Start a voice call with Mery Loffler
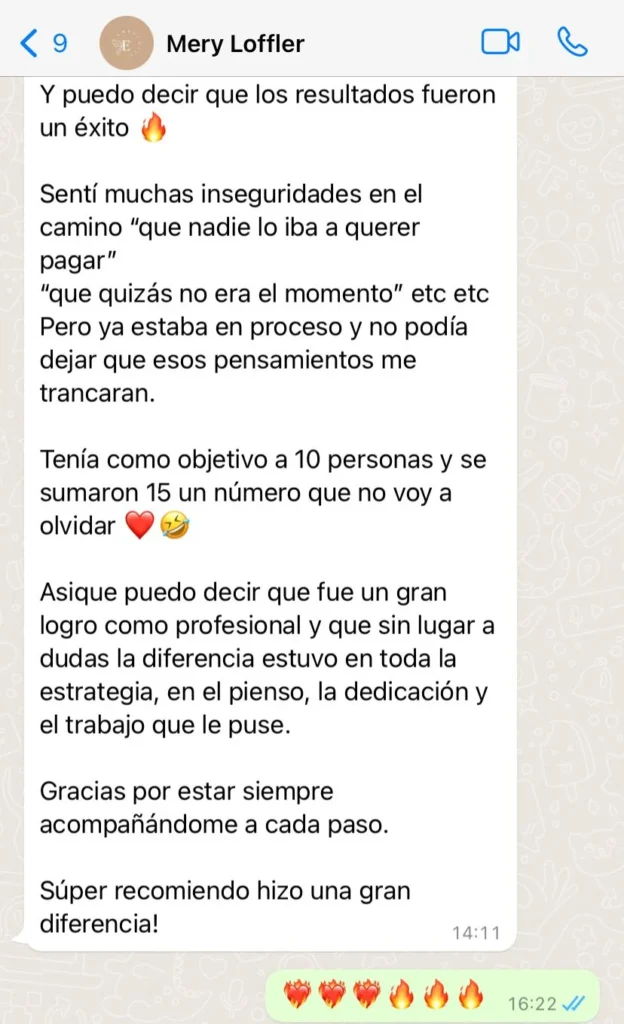The width and height of the screenshot is (624, 1024). pyautogui.click(x=572, y=42)
